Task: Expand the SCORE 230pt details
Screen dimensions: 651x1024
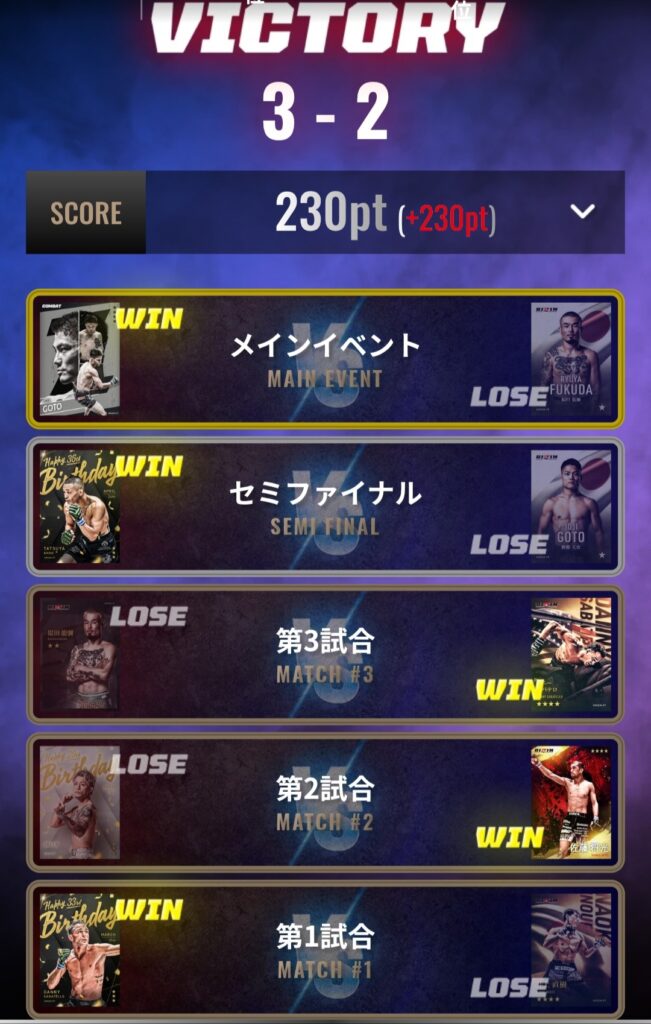Action: (x=582, y=212)
